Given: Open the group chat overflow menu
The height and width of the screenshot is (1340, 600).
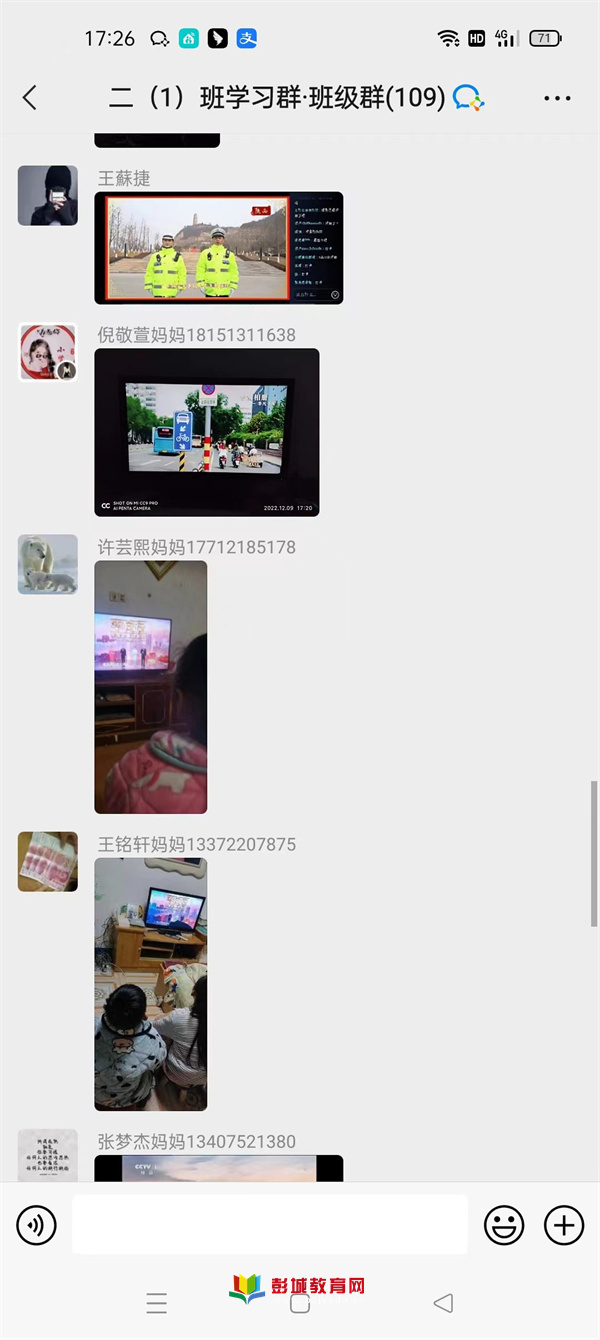Looking at the screenshot, I should (x=557, y=98).
